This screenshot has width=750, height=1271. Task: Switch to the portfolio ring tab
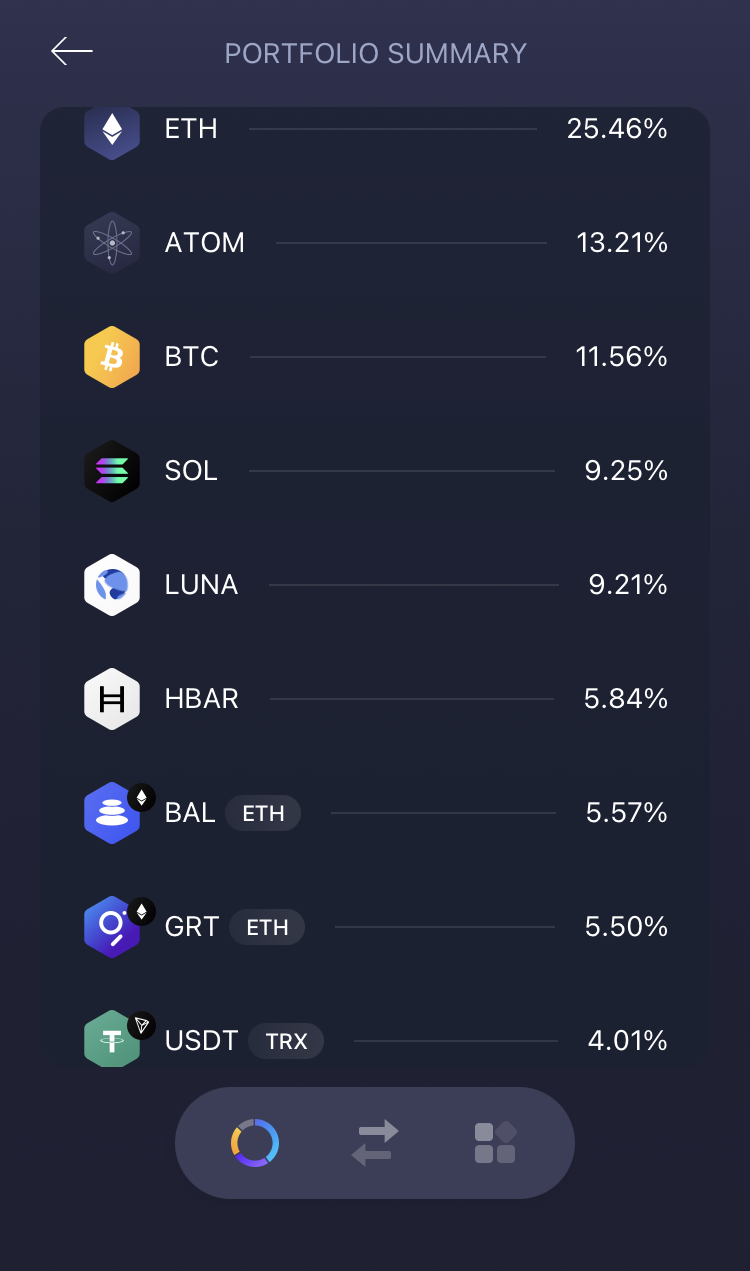coord(255,1143)
